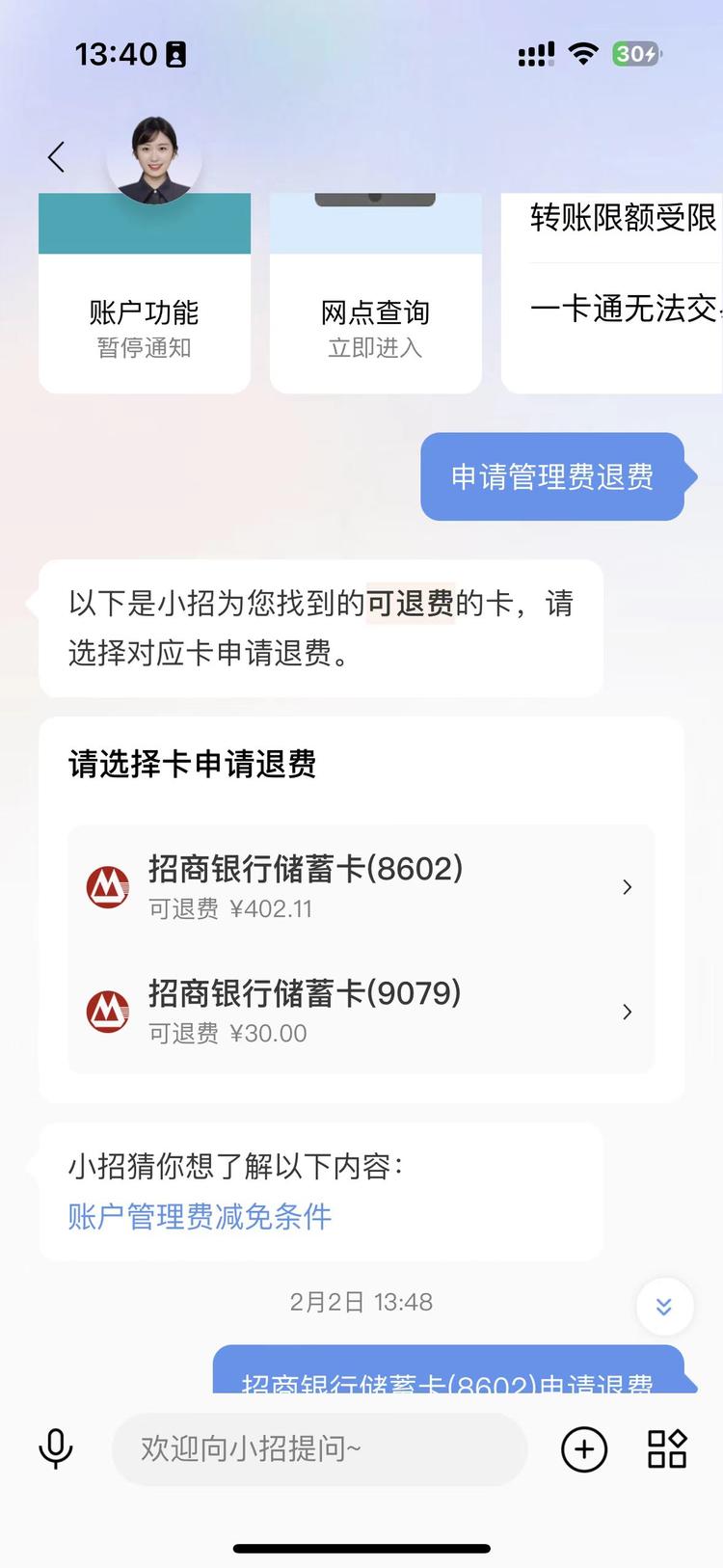
Task: Tap the 申请管理费退费 sent message bubble
Action: coord(554,476)
